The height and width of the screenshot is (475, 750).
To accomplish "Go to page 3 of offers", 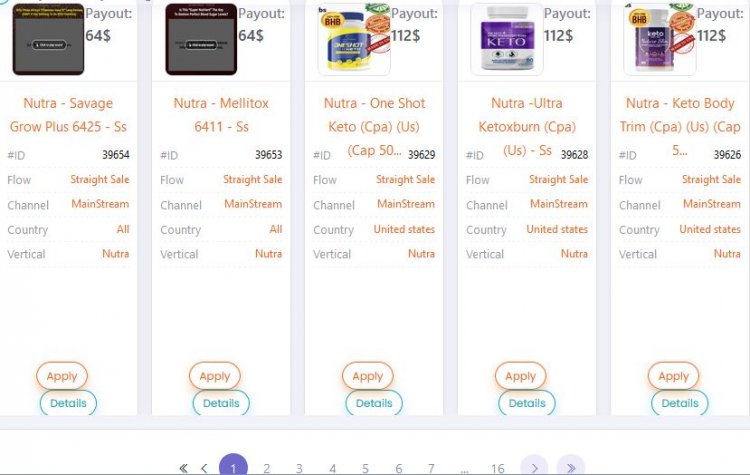I will coord(299,468).
